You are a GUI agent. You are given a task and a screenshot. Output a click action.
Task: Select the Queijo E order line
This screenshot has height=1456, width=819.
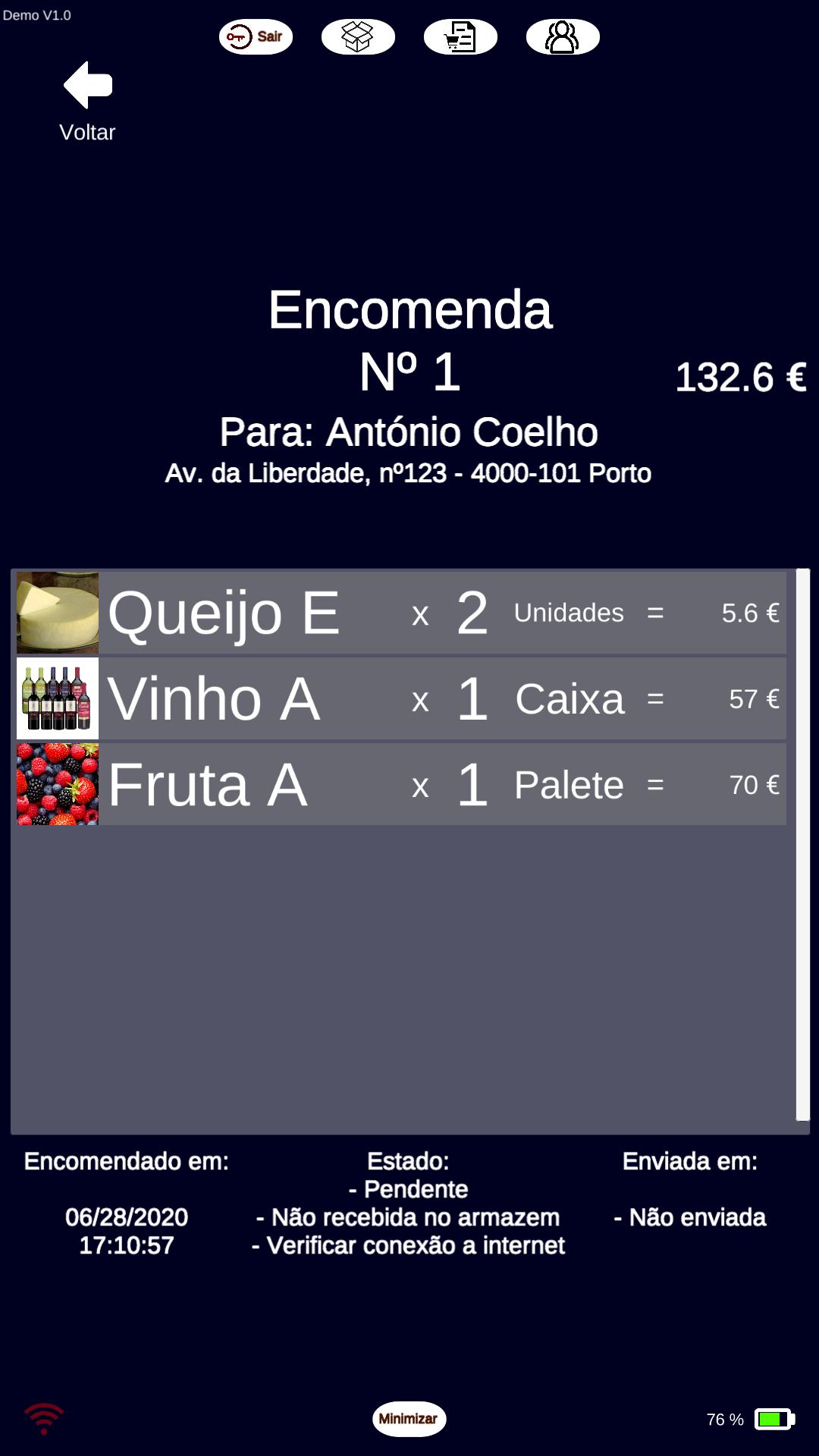tap(401, 613)
